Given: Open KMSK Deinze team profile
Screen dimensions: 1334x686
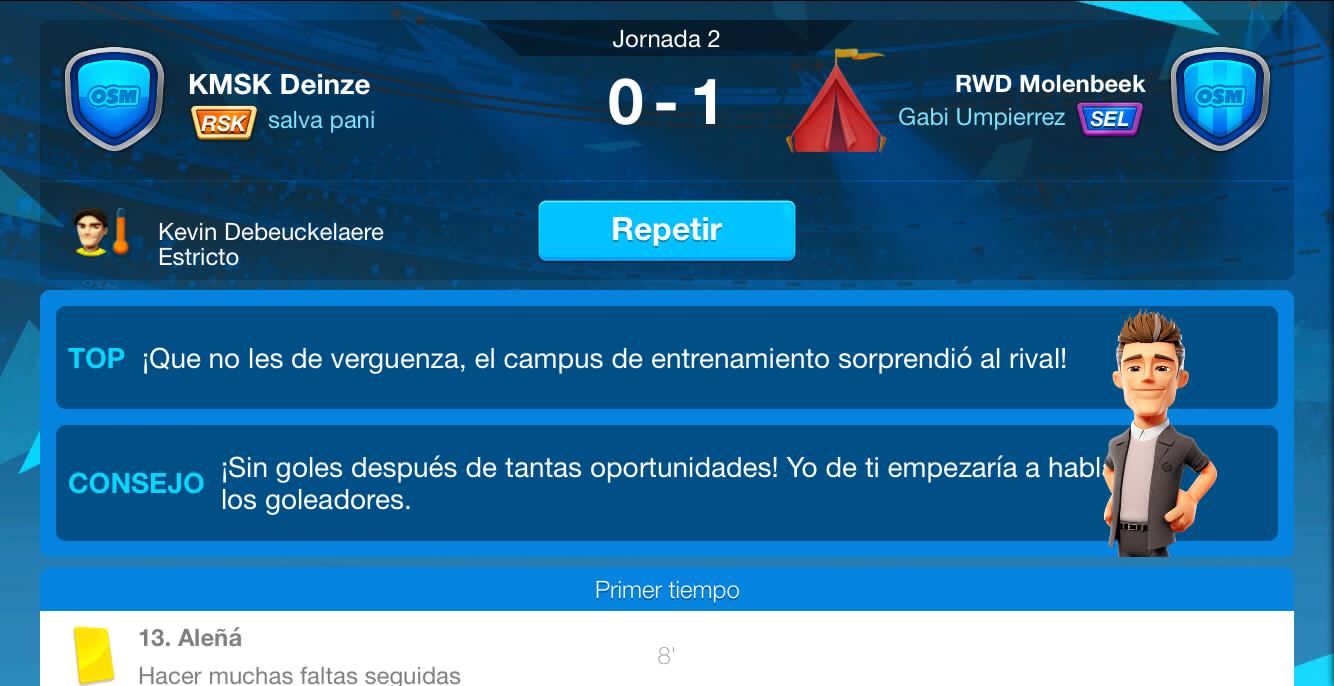Looking at the screenshot, I should point(279,84).
